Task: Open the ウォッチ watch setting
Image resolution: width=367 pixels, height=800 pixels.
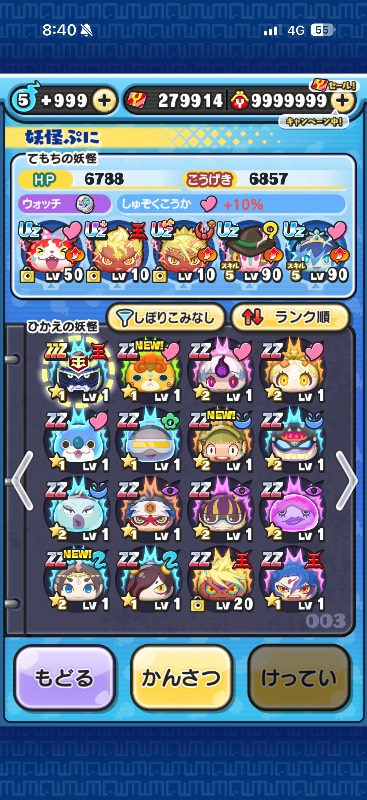Action: tap(64, 205)
